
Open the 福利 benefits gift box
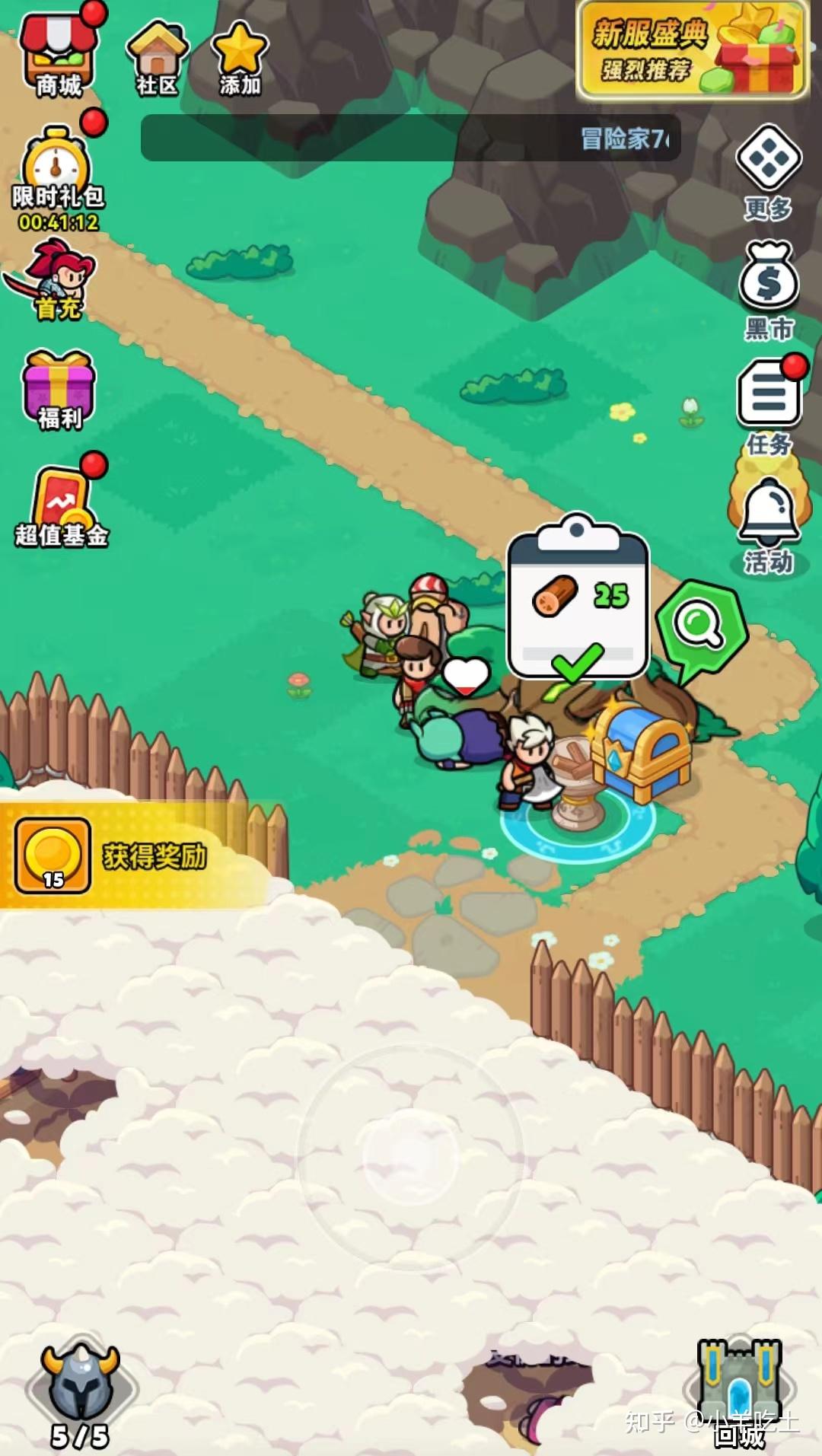(59, 390)
